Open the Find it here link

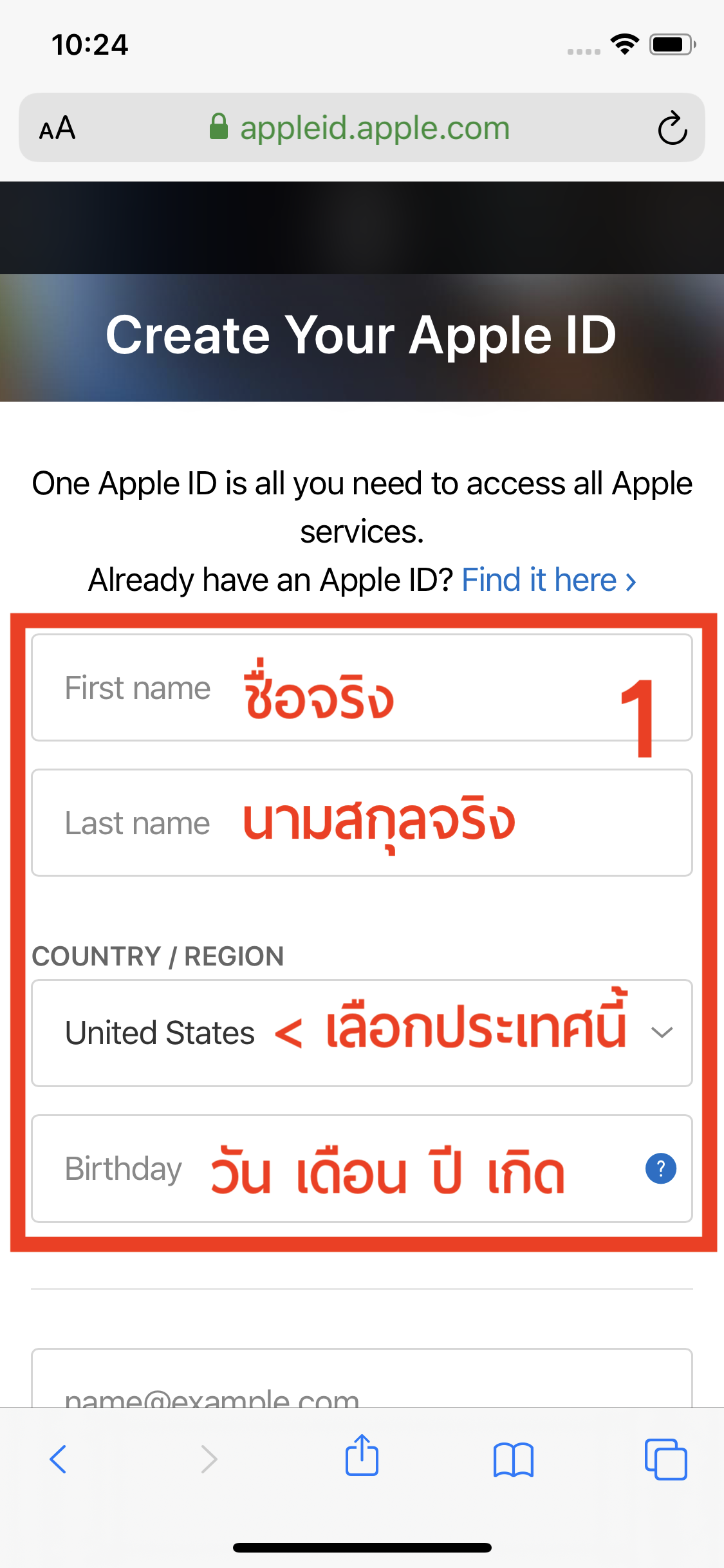click(x=549, y=580)
